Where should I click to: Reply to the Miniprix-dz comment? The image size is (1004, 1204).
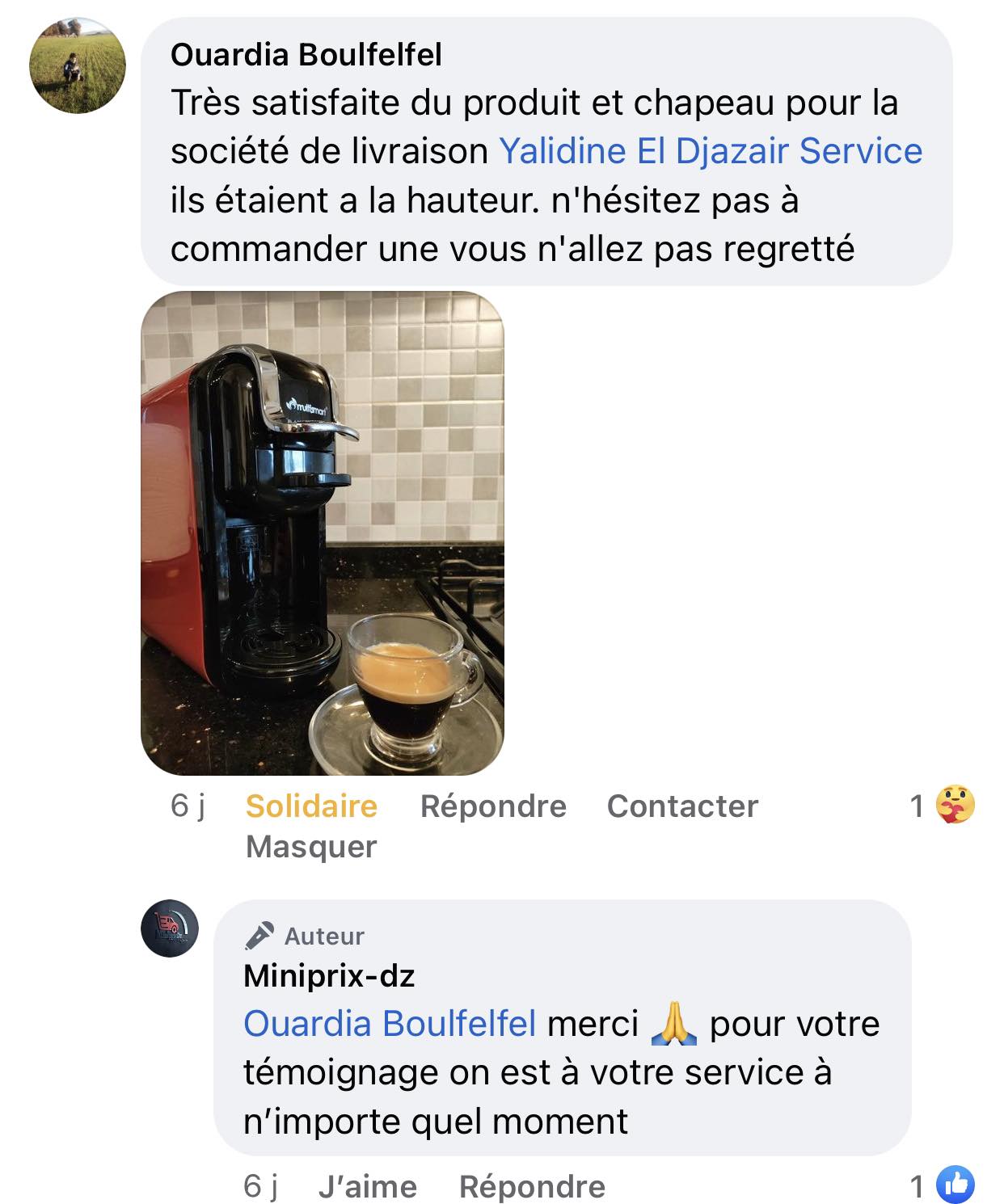[532, 1186]
